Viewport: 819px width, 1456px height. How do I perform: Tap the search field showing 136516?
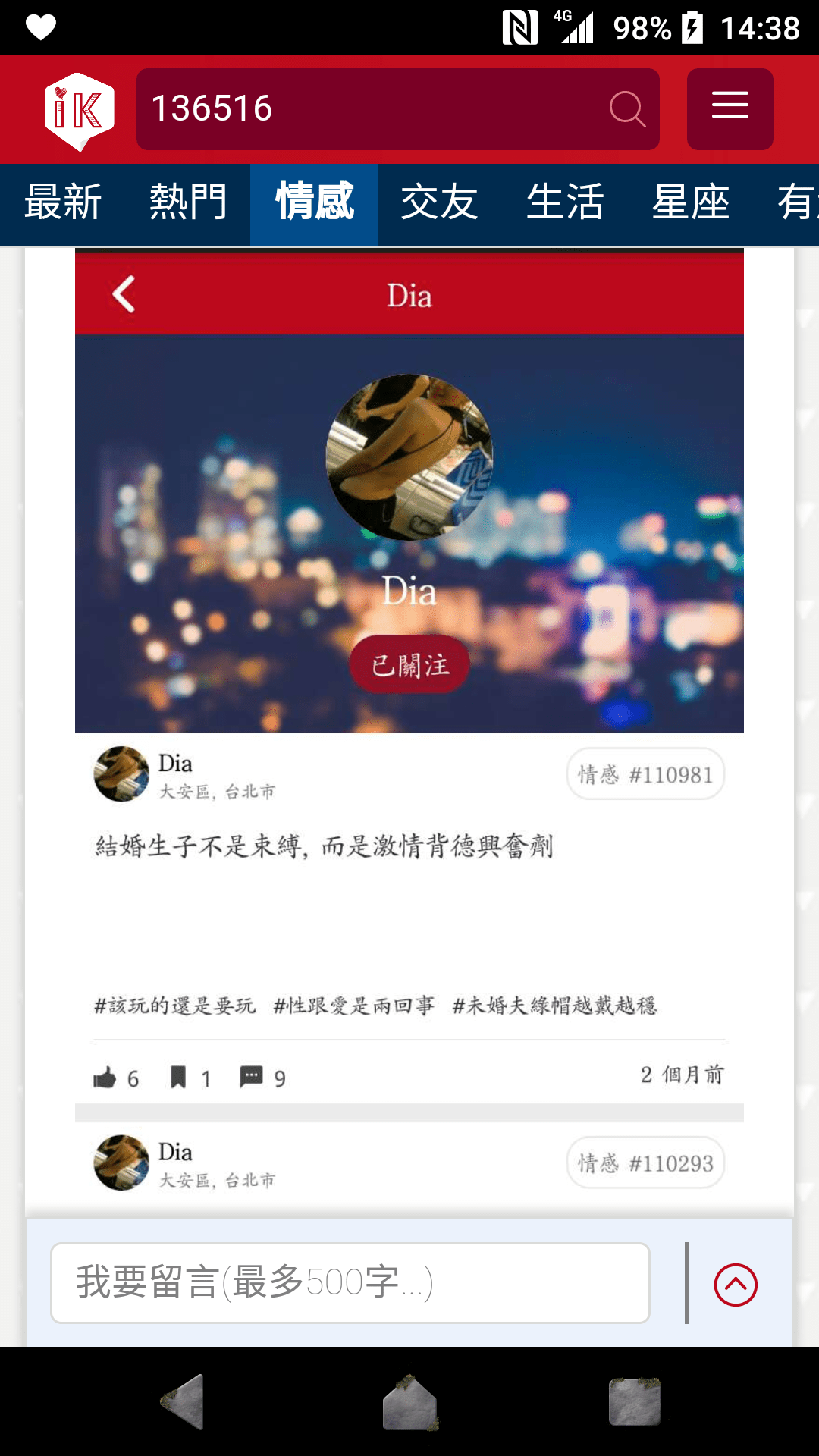point(372,108)
